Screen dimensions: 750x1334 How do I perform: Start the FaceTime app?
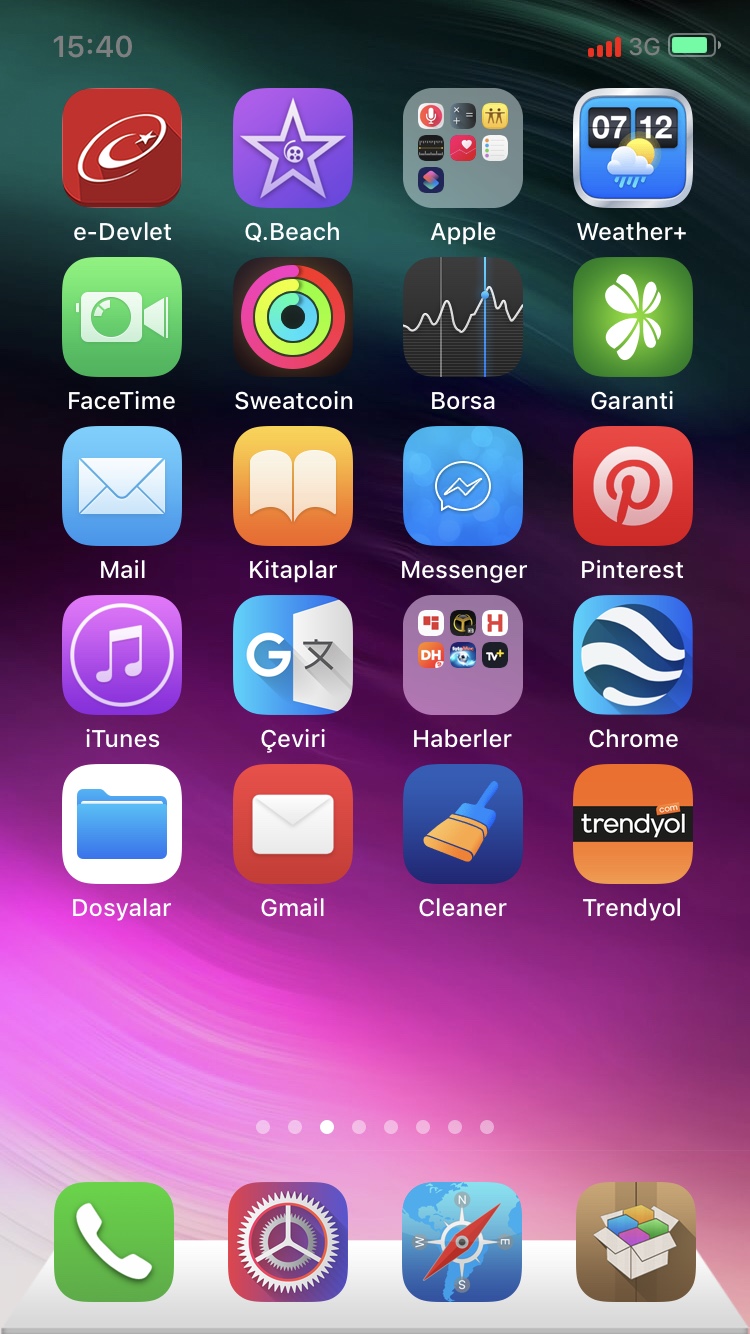122,317
